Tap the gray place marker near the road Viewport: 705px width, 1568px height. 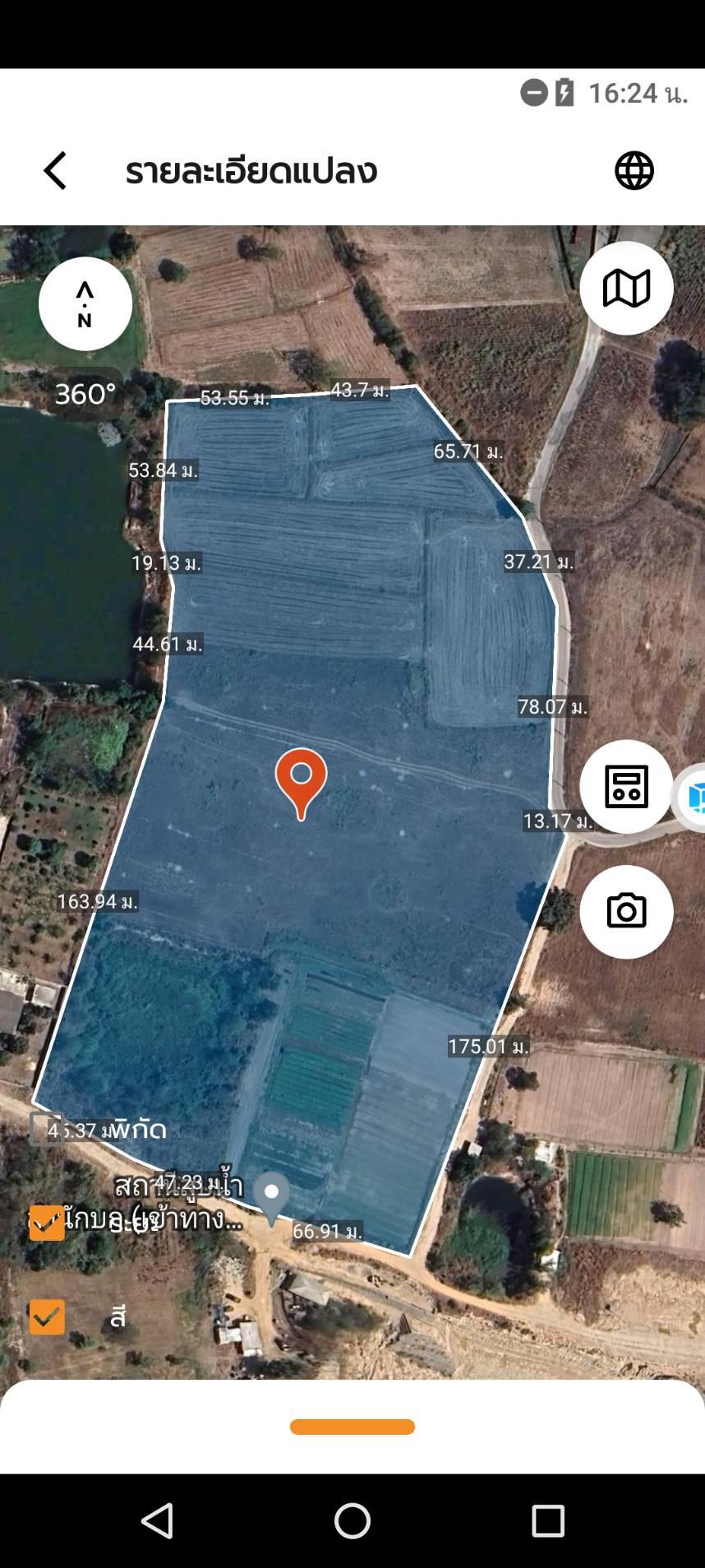(x=271, y=1199)
